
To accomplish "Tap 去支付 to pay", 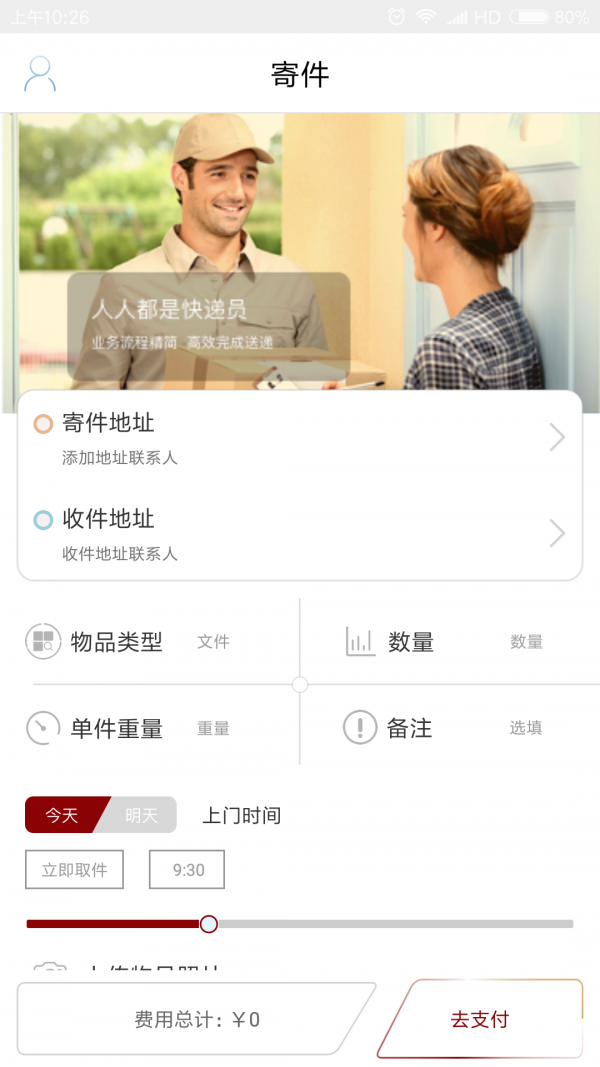I will click(x=480, y=1020).
